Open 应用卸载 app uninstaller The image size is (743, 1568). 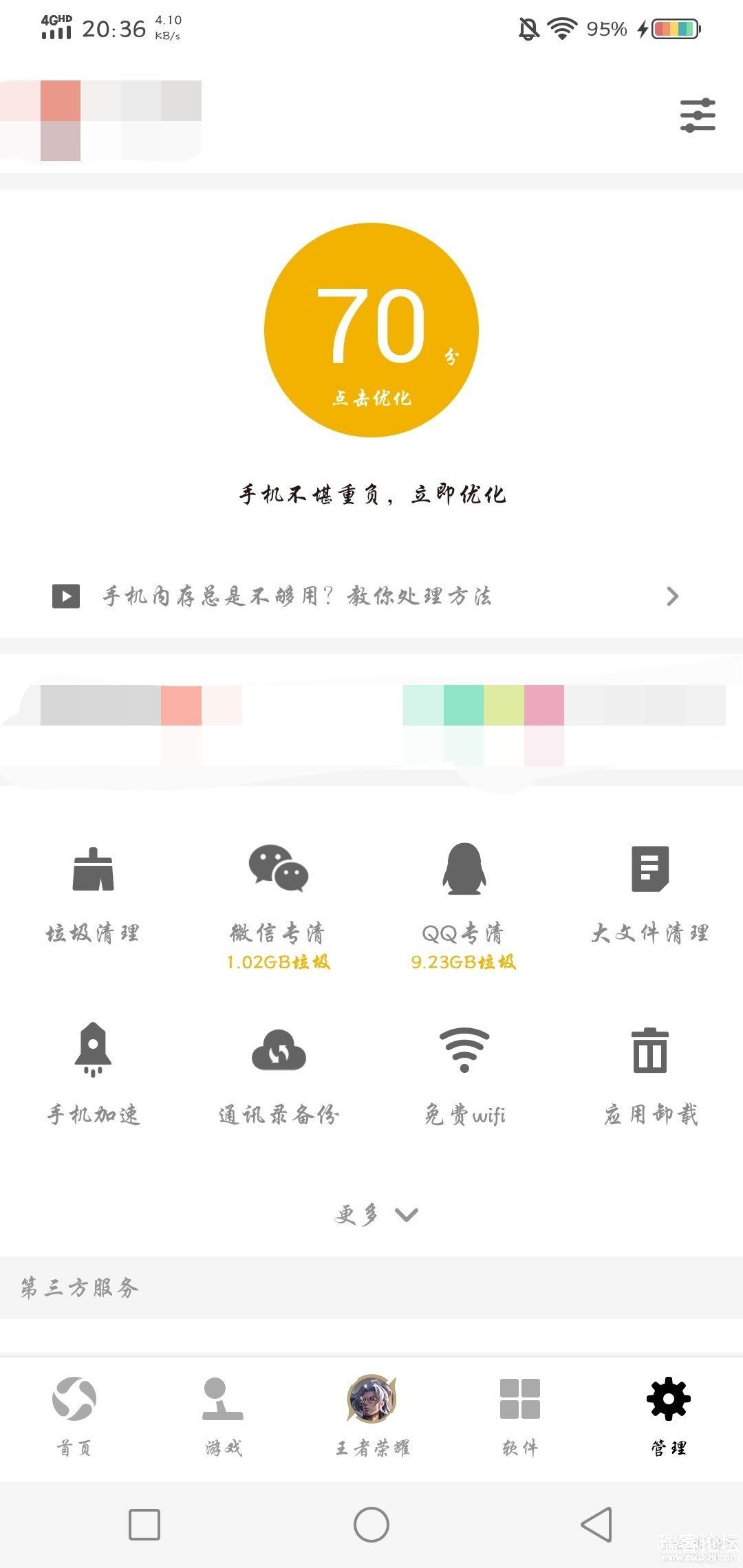[x=650, y=1073]
